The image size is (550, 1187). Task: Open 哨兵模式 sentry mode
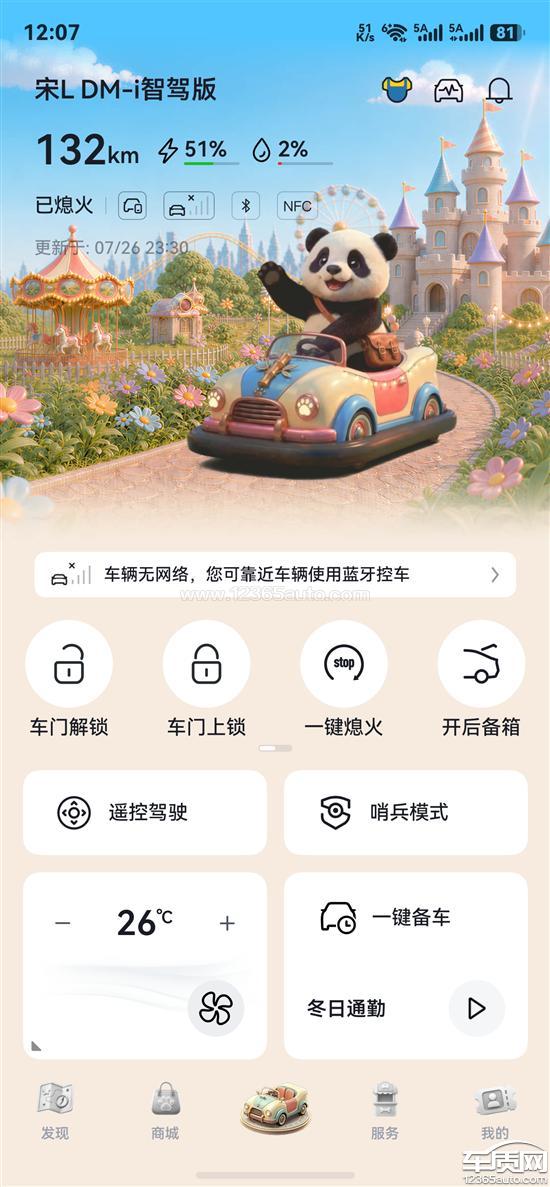pyautogui.click(x=406, y=812)
